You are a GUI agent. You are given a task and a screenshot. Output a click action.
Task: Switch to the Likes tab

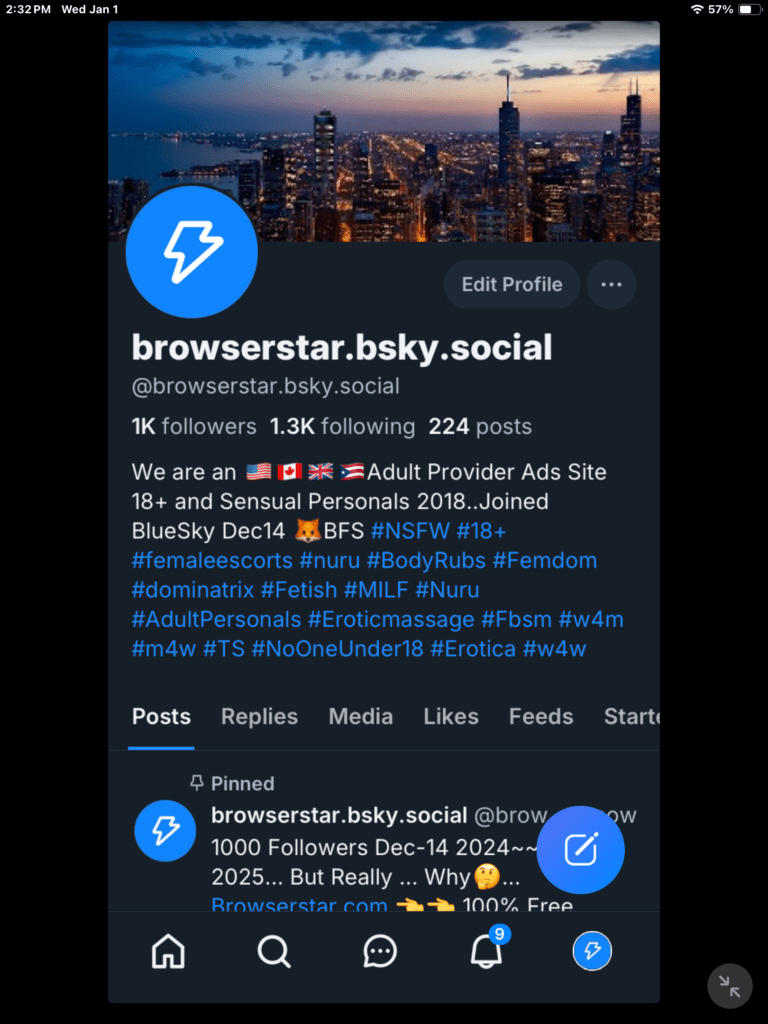450,717
